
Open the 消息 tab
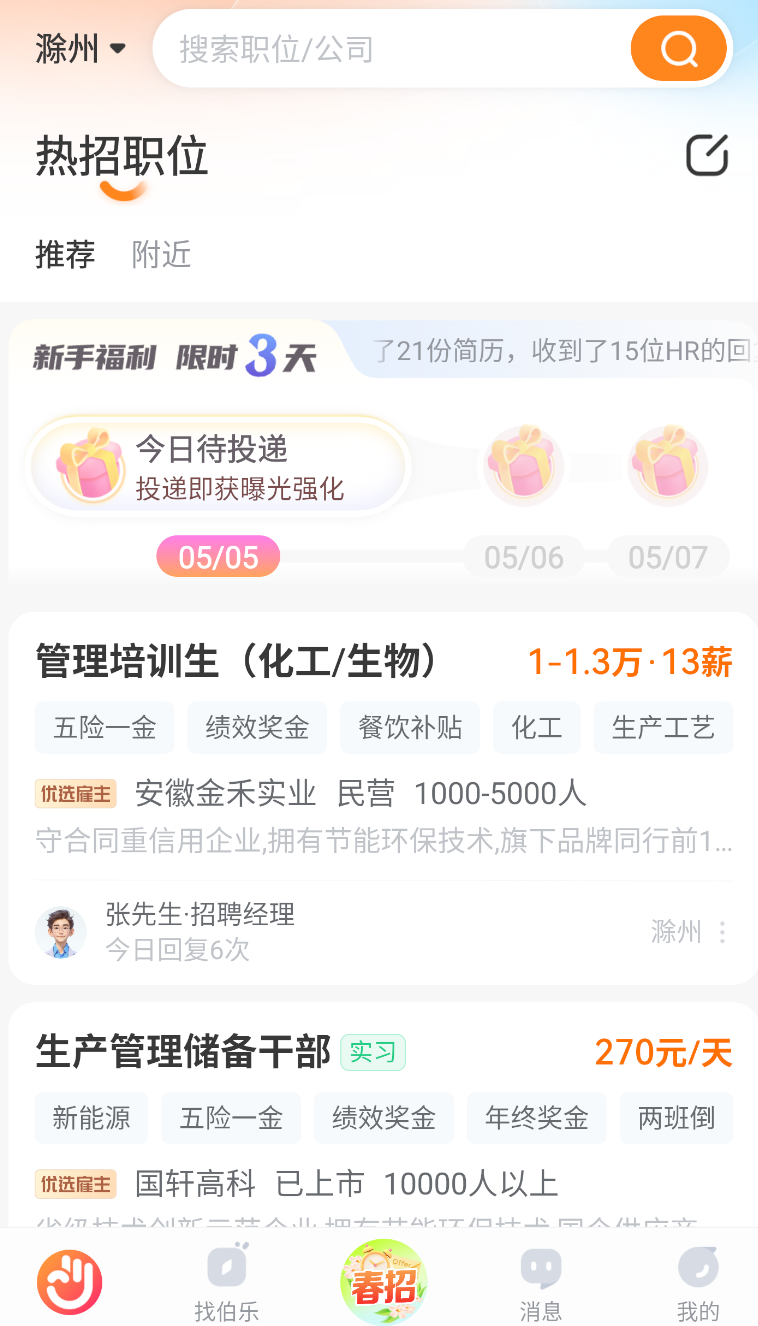point(540,1282)
